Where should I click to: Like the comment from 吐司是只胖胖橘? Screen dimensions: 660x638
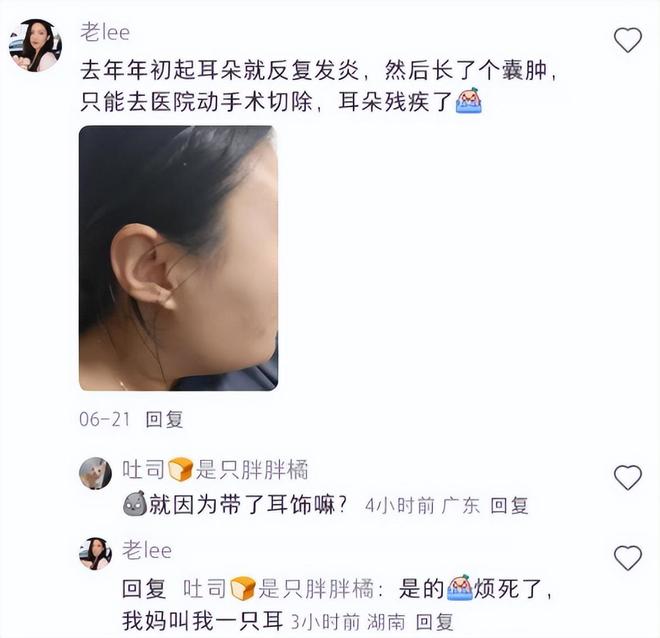pyautogui.click(x=627, y=477)
